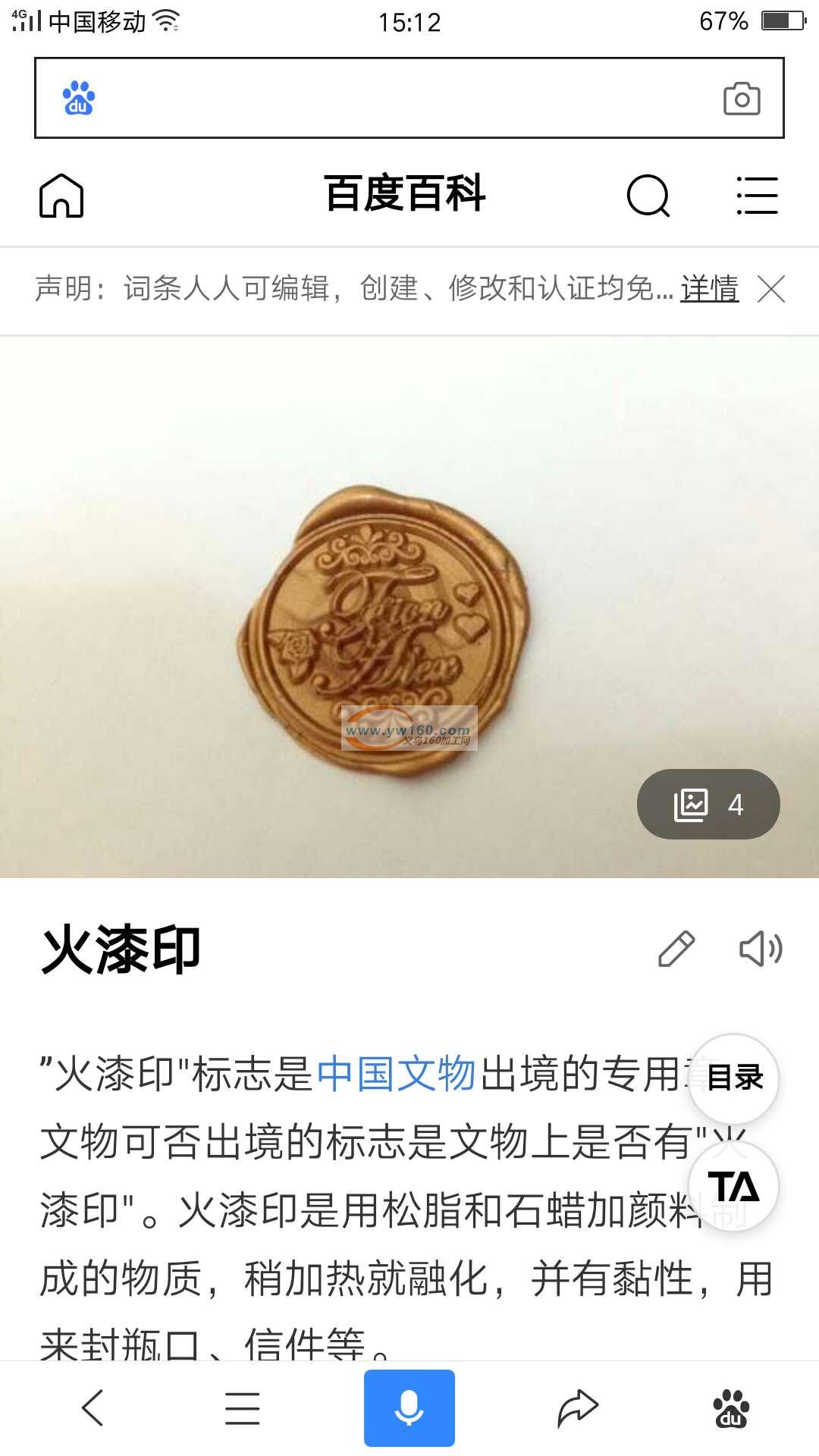
Task: Dismiss the 声明 notice banner
Action: (771, 289)
